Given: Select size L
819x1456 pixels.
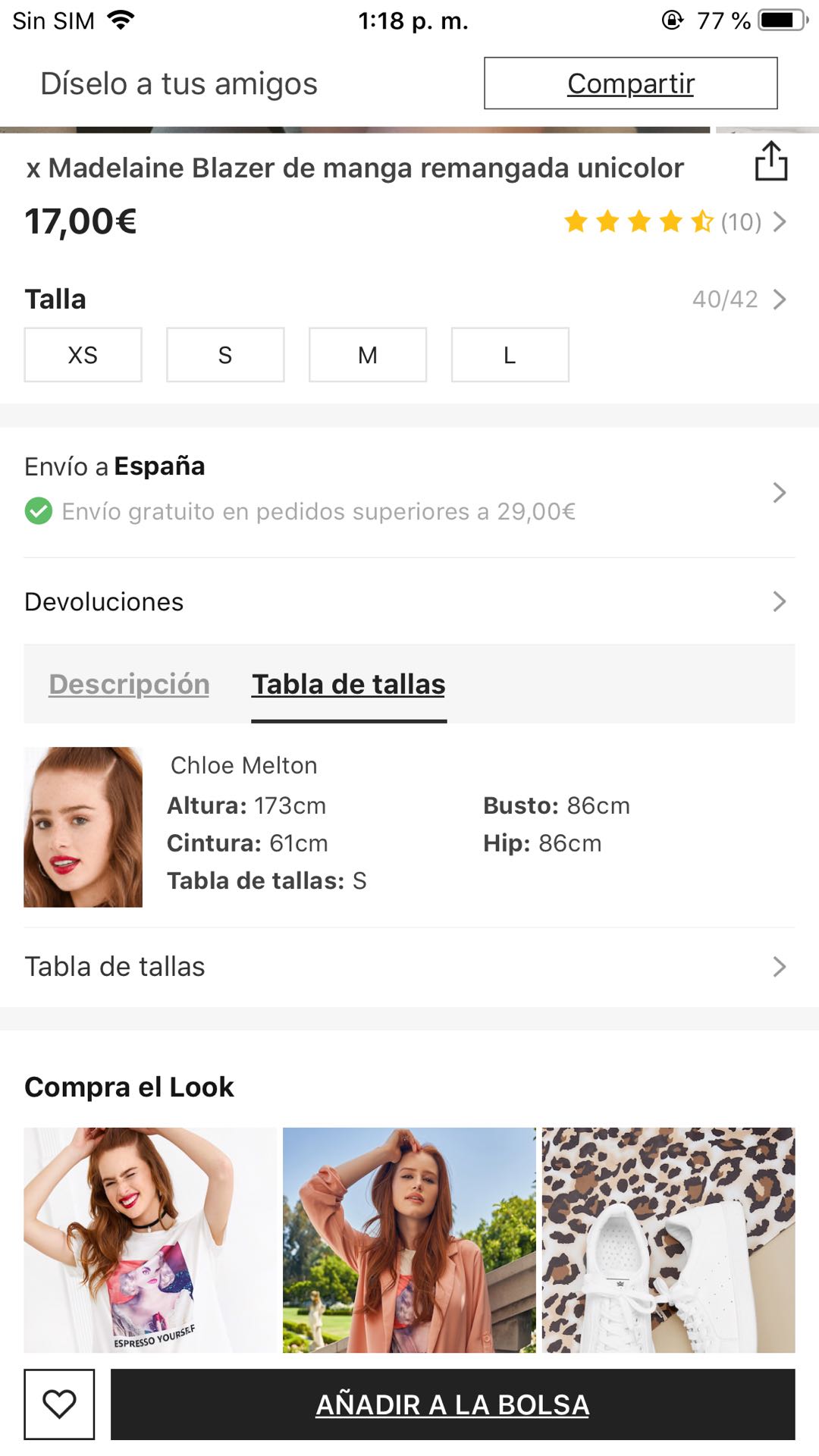Looking at the screenshot, I should click(510, 355).
